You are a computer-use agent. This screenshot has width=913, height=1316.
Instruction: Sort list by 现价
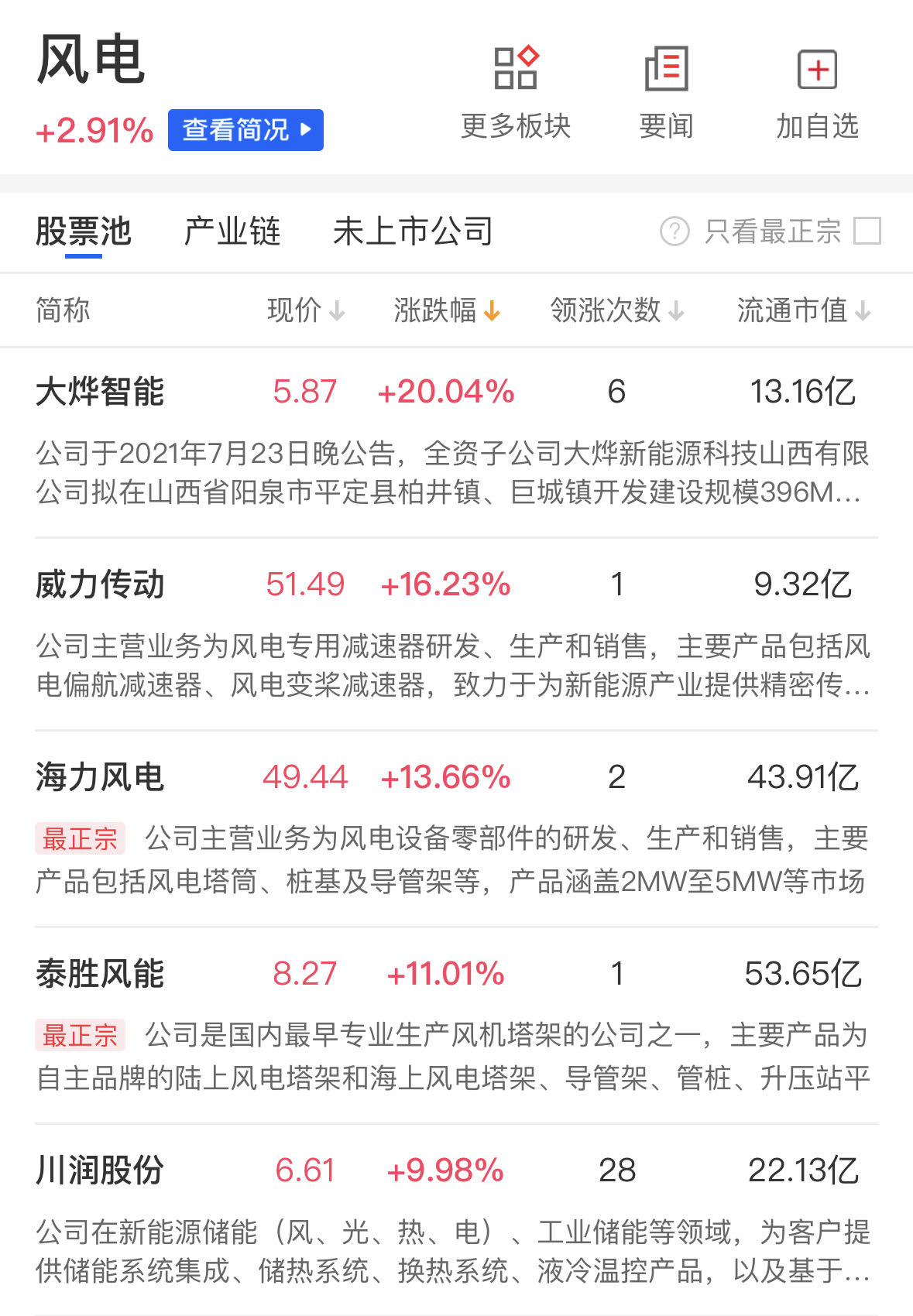click(x=306, y=310)
